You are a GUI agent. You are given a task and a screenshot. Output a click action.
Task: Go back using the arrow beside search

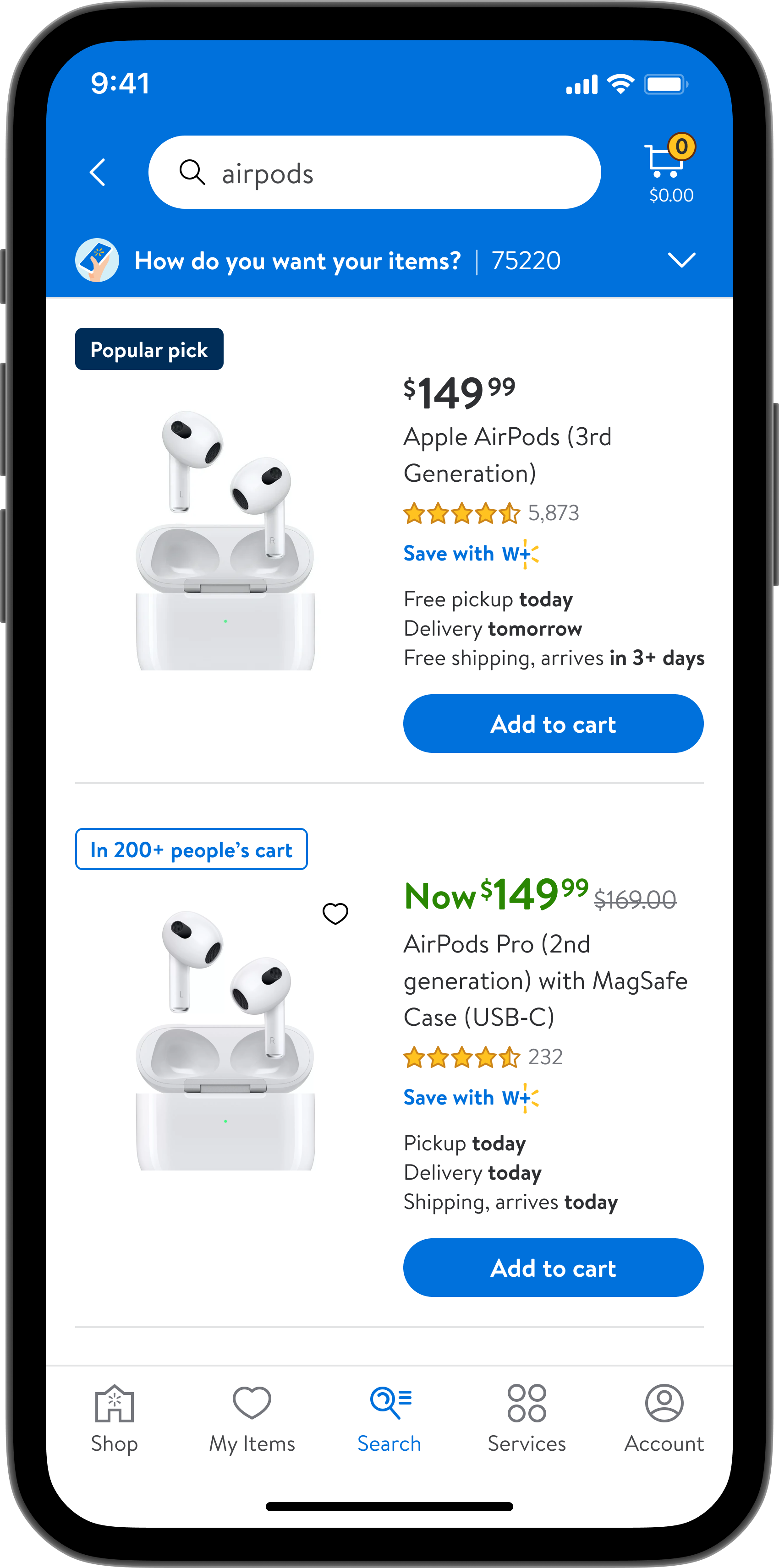tap(98, 172)
